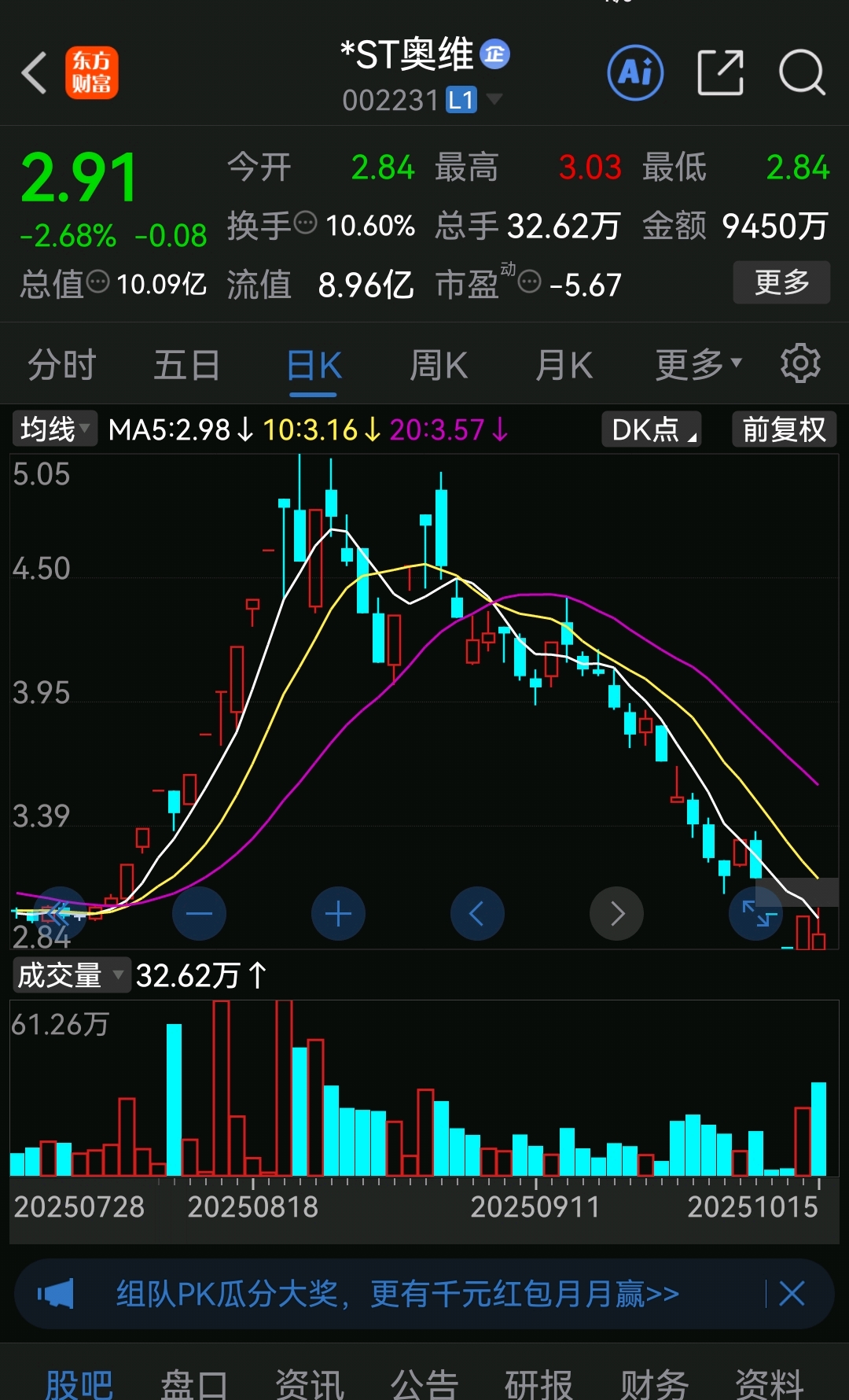Expand chart to fullscreen

click(755, 914)
